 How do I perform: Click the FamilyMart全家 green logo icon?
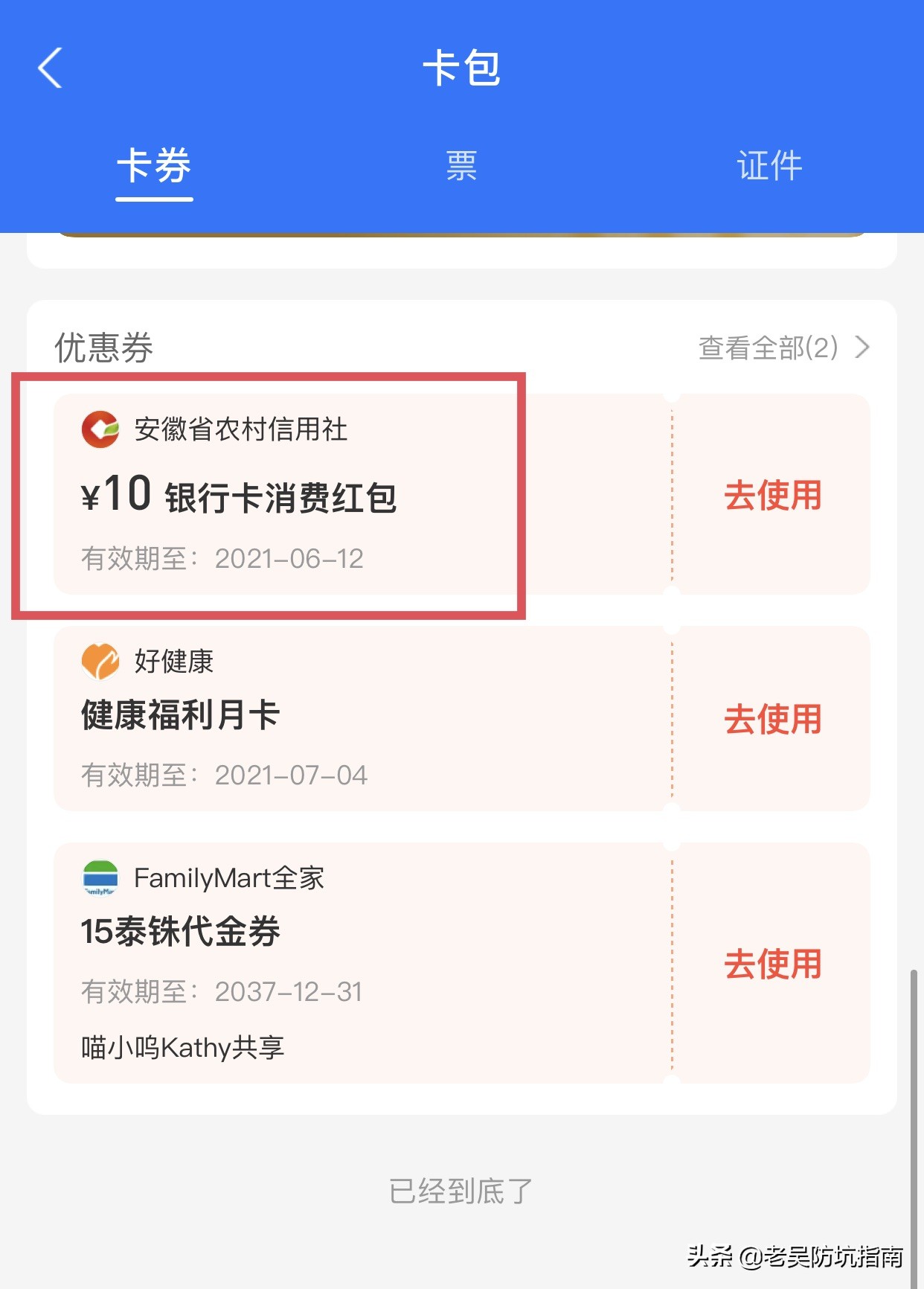101,877
